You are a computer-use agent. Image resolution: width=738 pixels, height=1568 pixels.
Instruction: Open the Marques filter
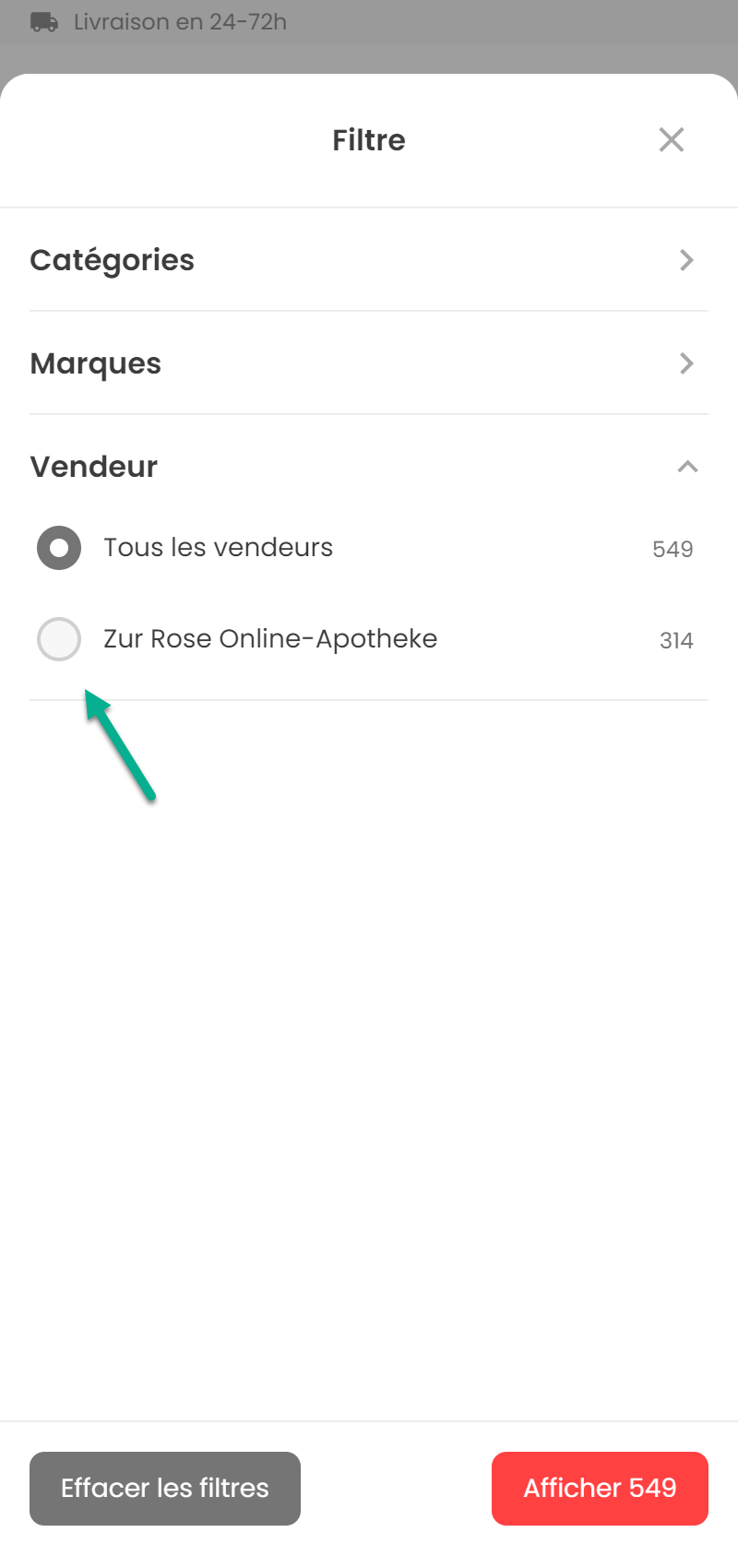pos(369,363)
